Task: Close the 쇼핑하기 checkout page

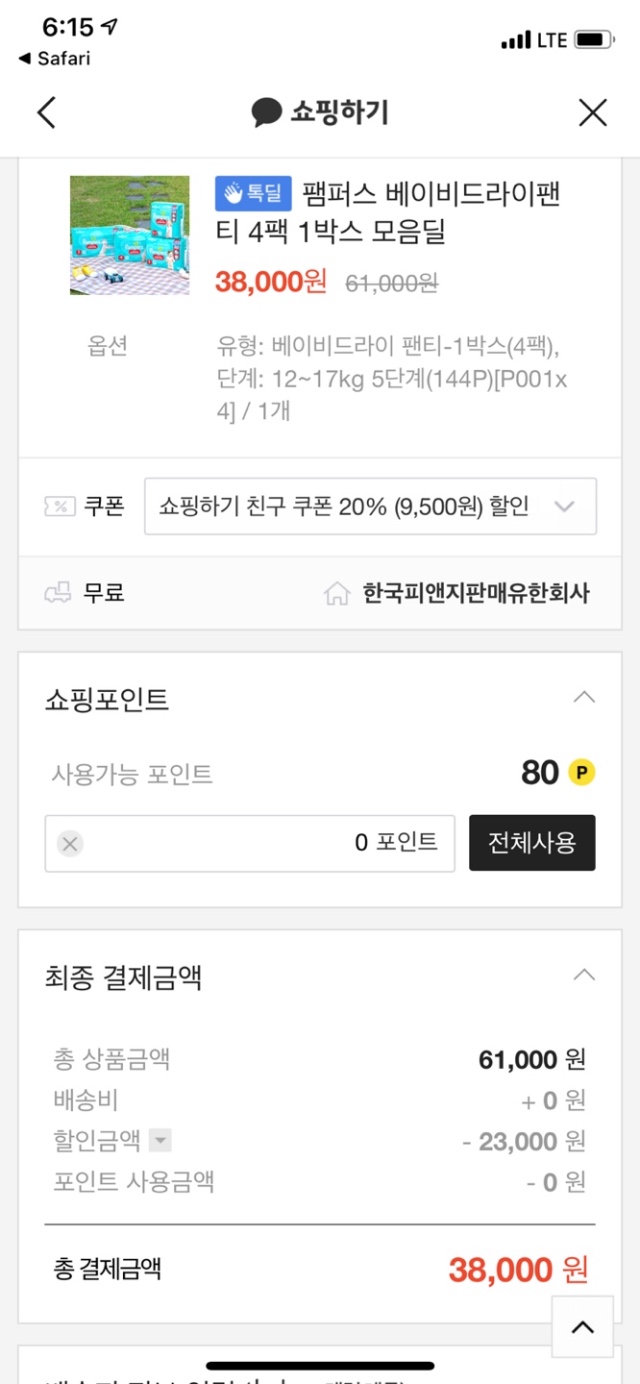Action: coord(593,113)
